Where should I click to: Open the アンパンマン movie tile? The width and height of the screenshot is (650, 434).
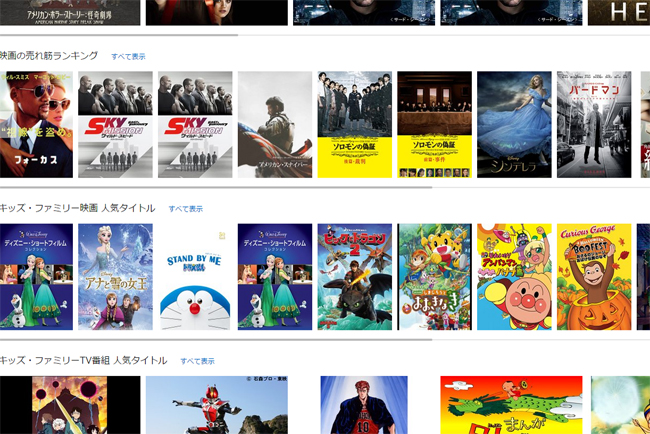(x=514, y=276)
